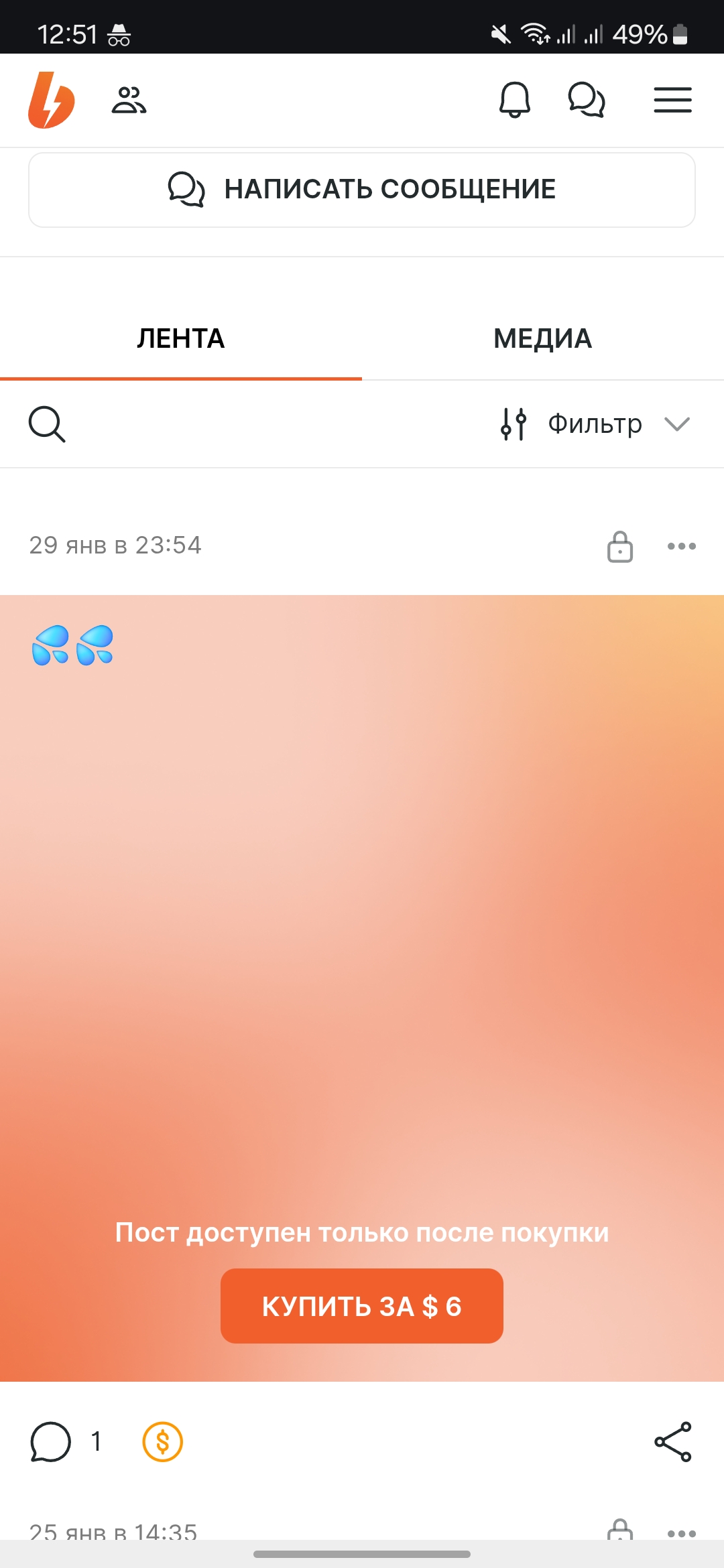Open the three-dot menu on the 29 янв post

[682, 546]
